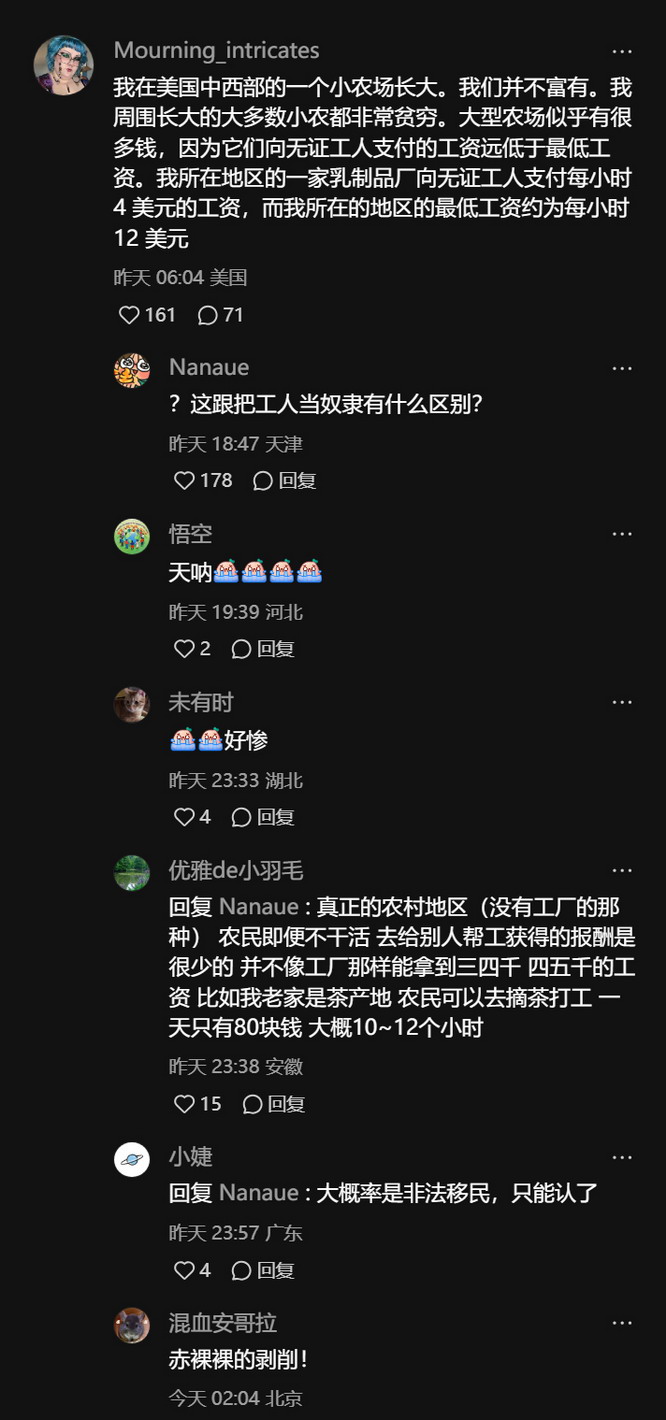This screenshot has width=666, height=1420.
Task: Reply to Nanaue's comment
Action: 285,481
